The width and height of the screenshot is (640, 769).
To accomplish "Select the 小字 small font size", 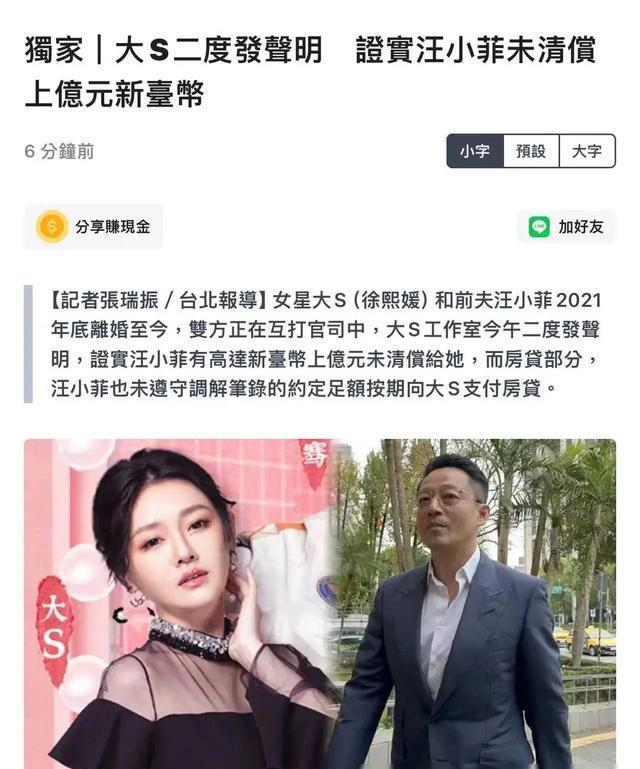I will click(475, 151).
